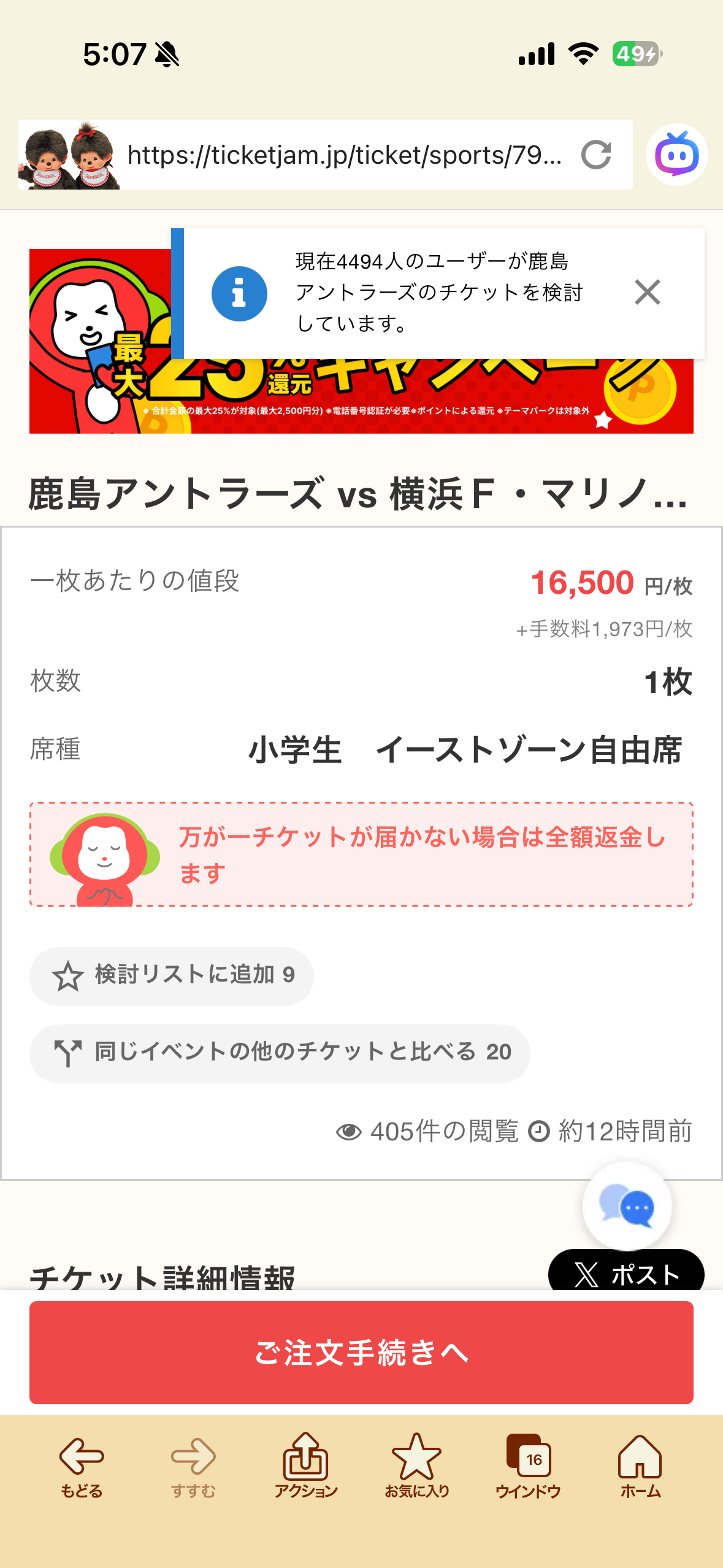Share ticket via X ポスト button
This screenshot has width=723, height=1568.
626,1273
